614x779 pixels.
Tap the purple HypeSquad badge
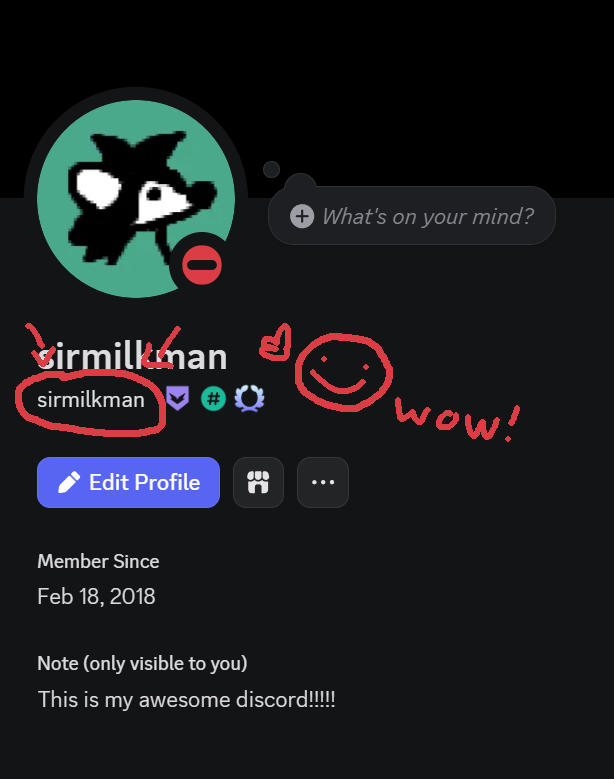tap(177, 399)
